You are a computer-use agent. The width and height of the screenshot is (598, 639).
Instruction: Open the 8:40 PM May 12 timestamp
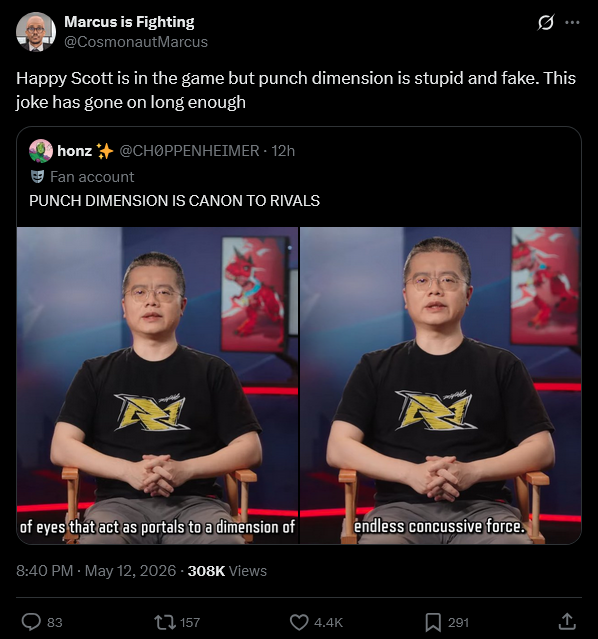click(x=96, y=571)
